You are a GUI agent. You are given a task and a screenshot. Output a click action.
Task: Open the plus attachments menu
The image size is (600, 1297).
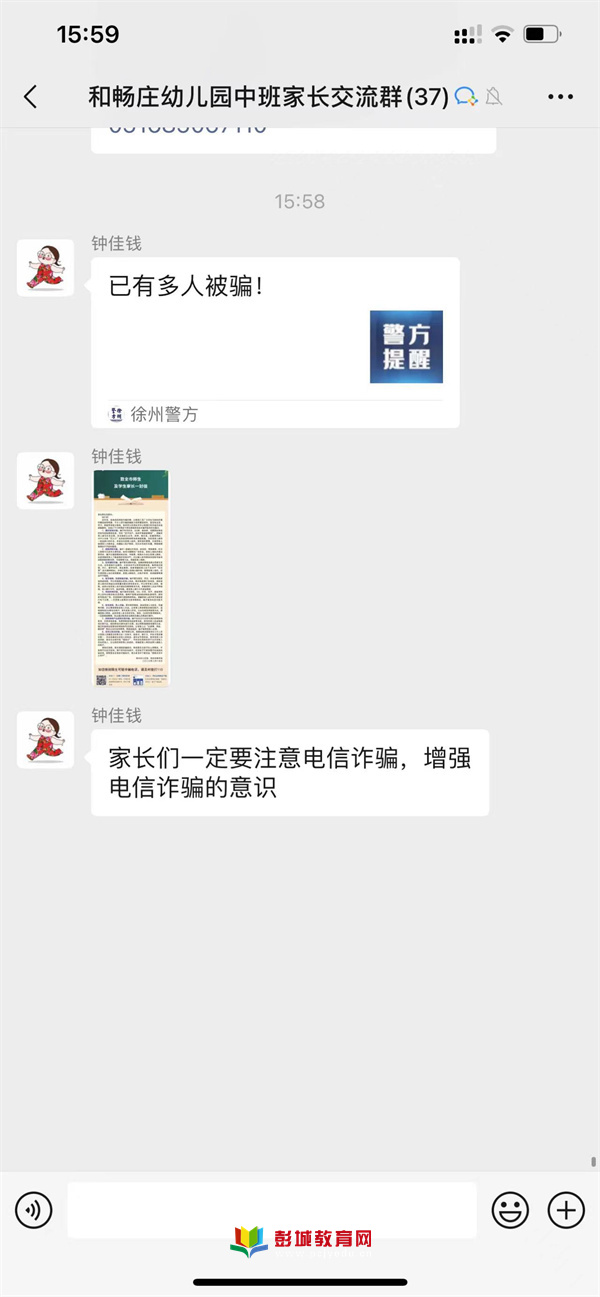pyautogui.click(x=566, y=1211)
